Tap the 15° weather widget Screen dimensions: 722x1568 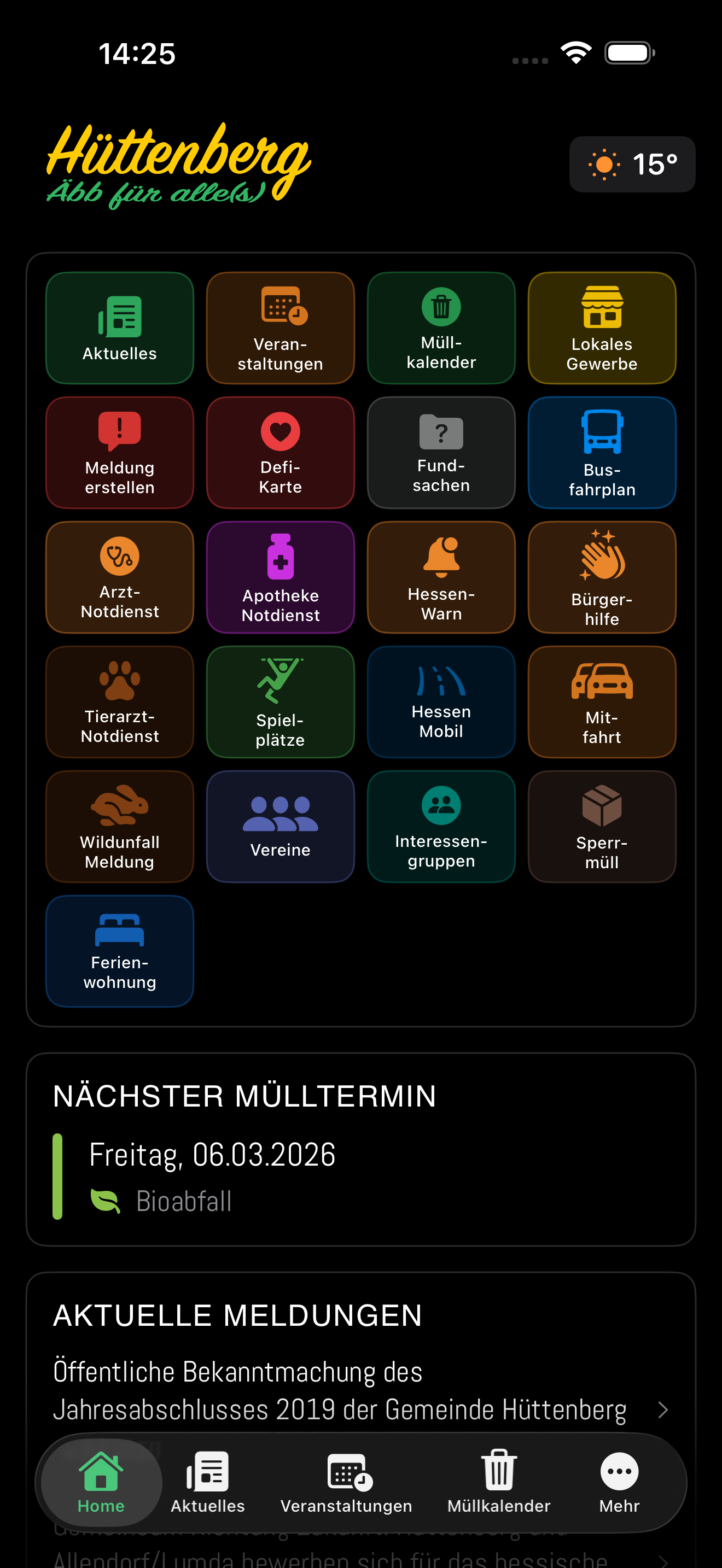tap(632, 165)
